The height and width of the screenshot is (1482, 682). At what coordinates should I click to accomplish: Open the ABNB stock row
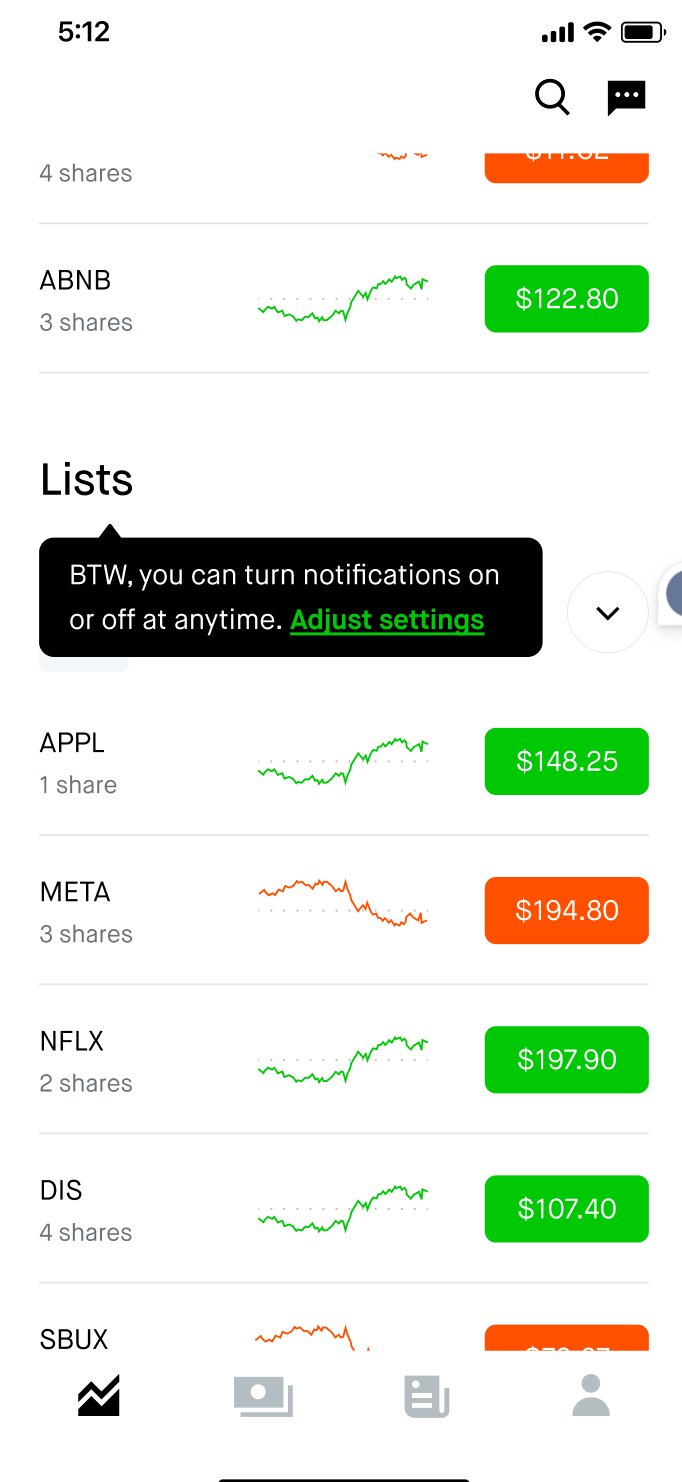(x=344, y=299)
